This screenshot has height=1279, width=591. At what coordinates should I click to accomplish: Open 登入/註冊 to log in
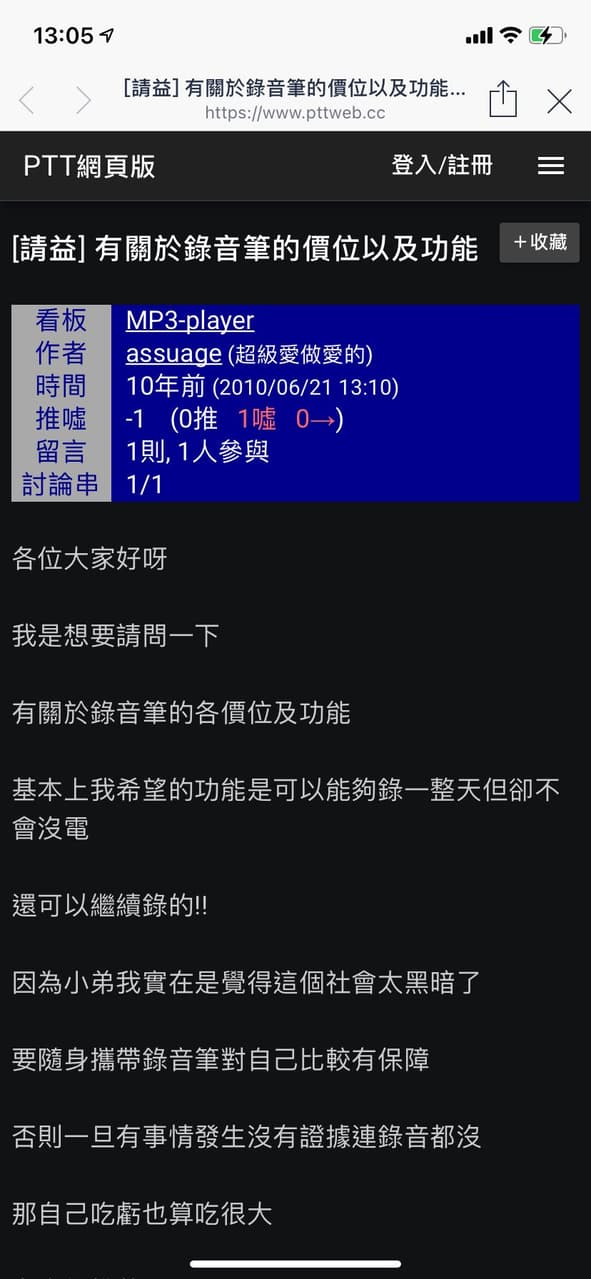pyautogui.click(x=442, y=165)
